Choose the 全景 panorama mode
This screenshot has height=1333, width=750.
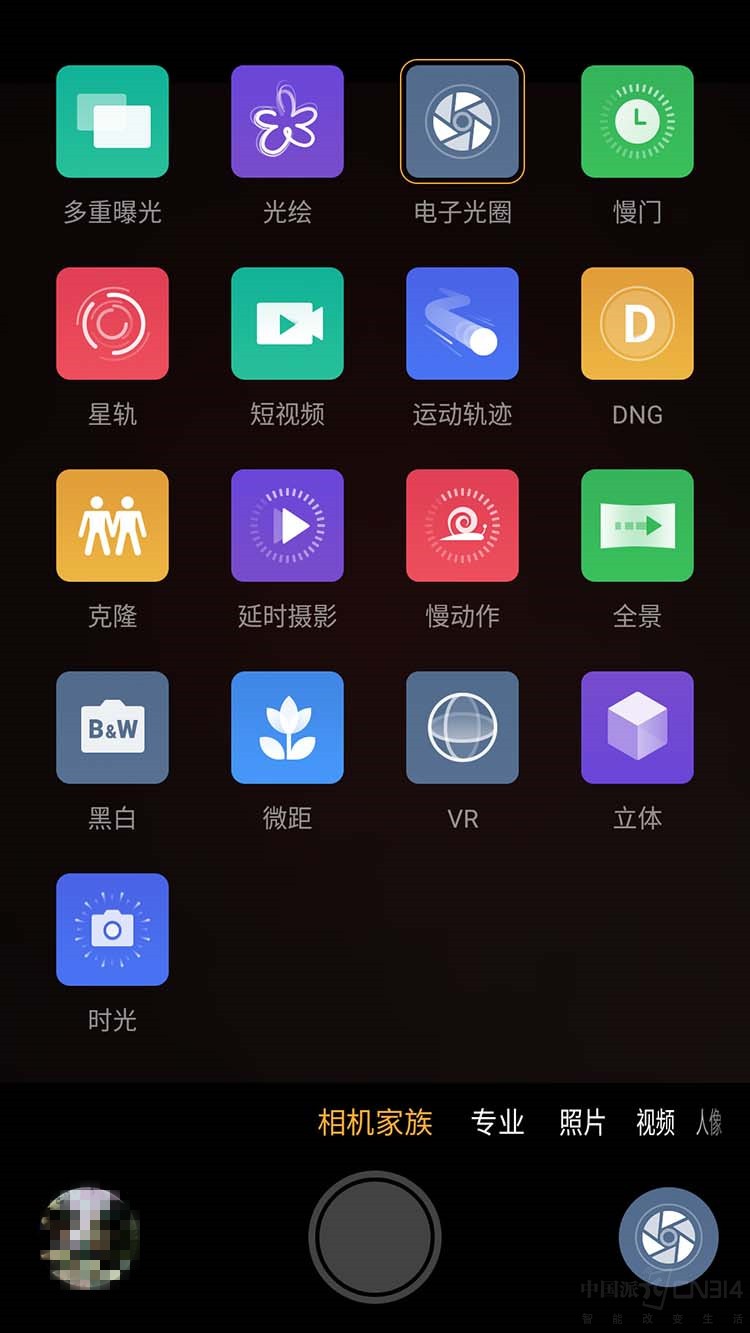[637, 526]
